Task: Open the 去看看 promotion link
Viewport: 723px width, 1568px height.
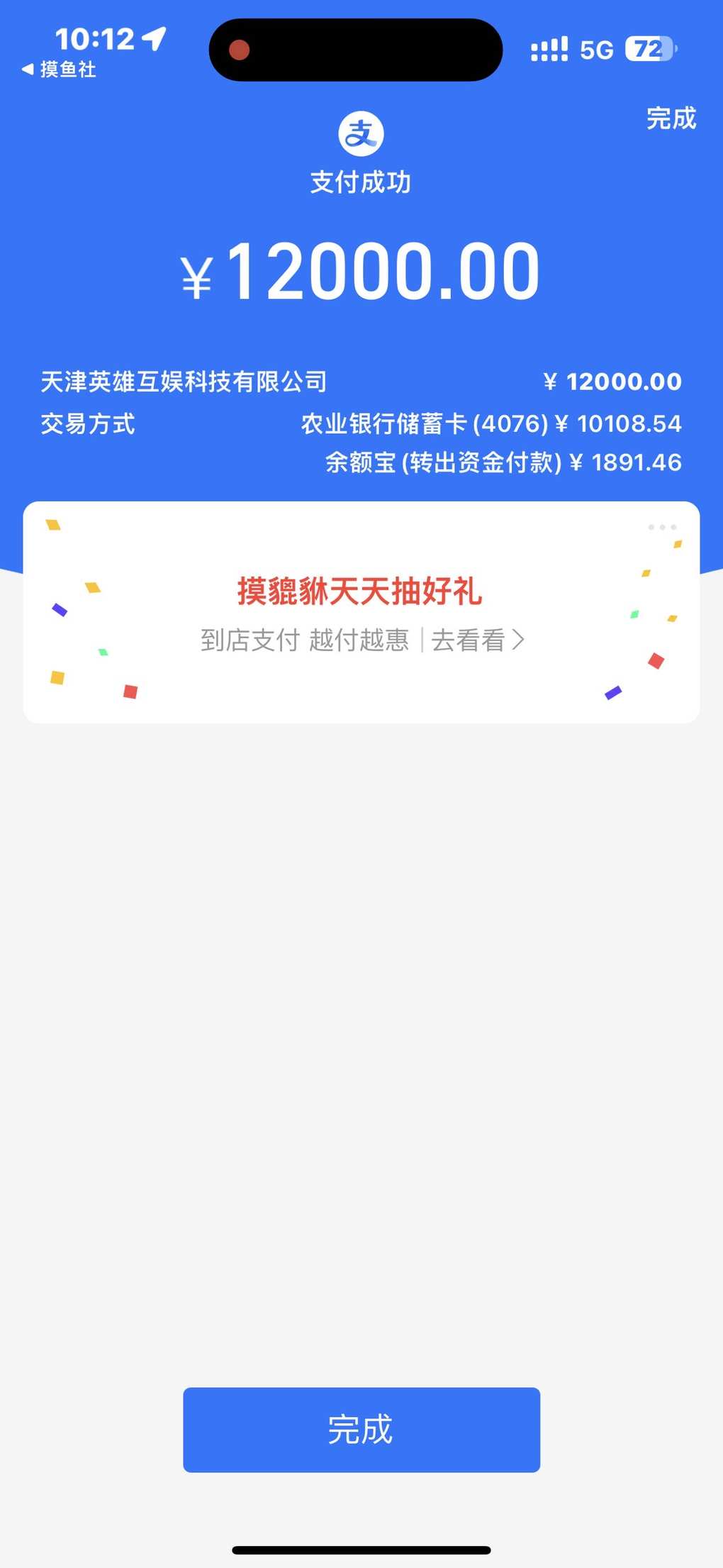Action: click(x=478, y=640)
